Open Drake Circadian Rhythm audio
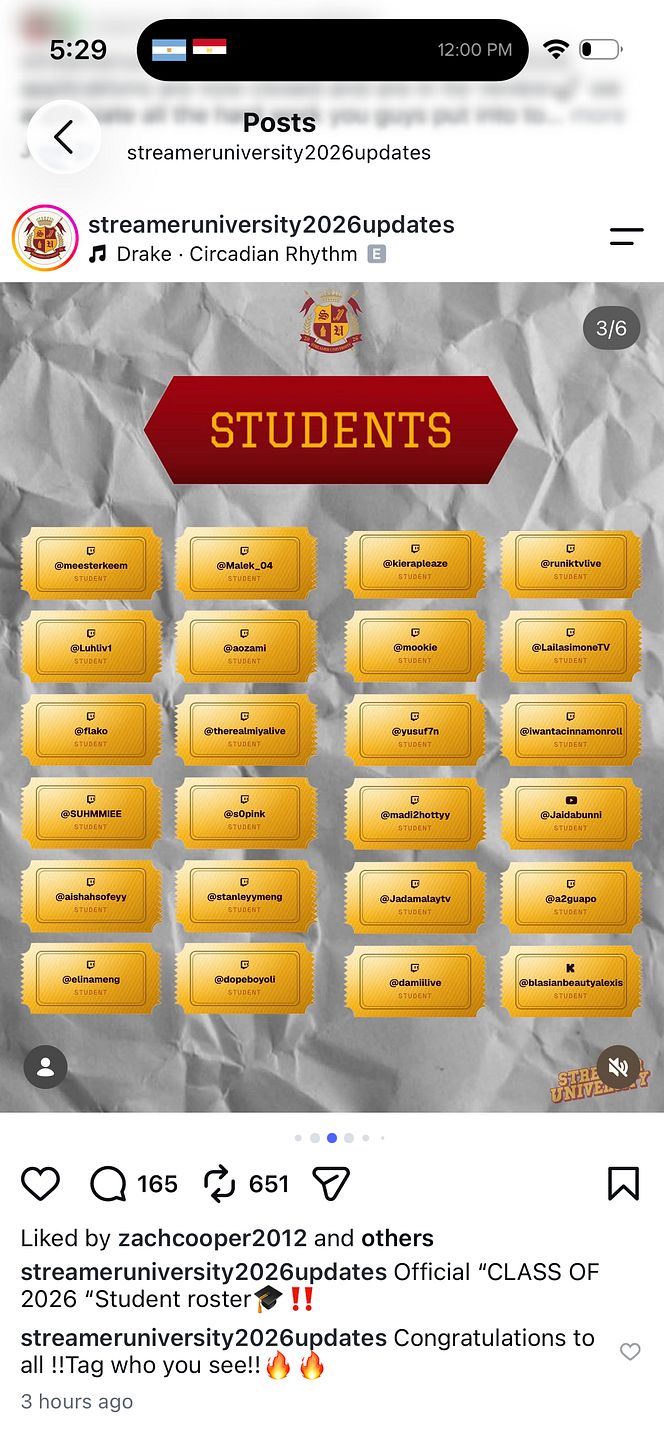Image resolution: width=664 pixels, height=1440 pixels. [236, 254]
